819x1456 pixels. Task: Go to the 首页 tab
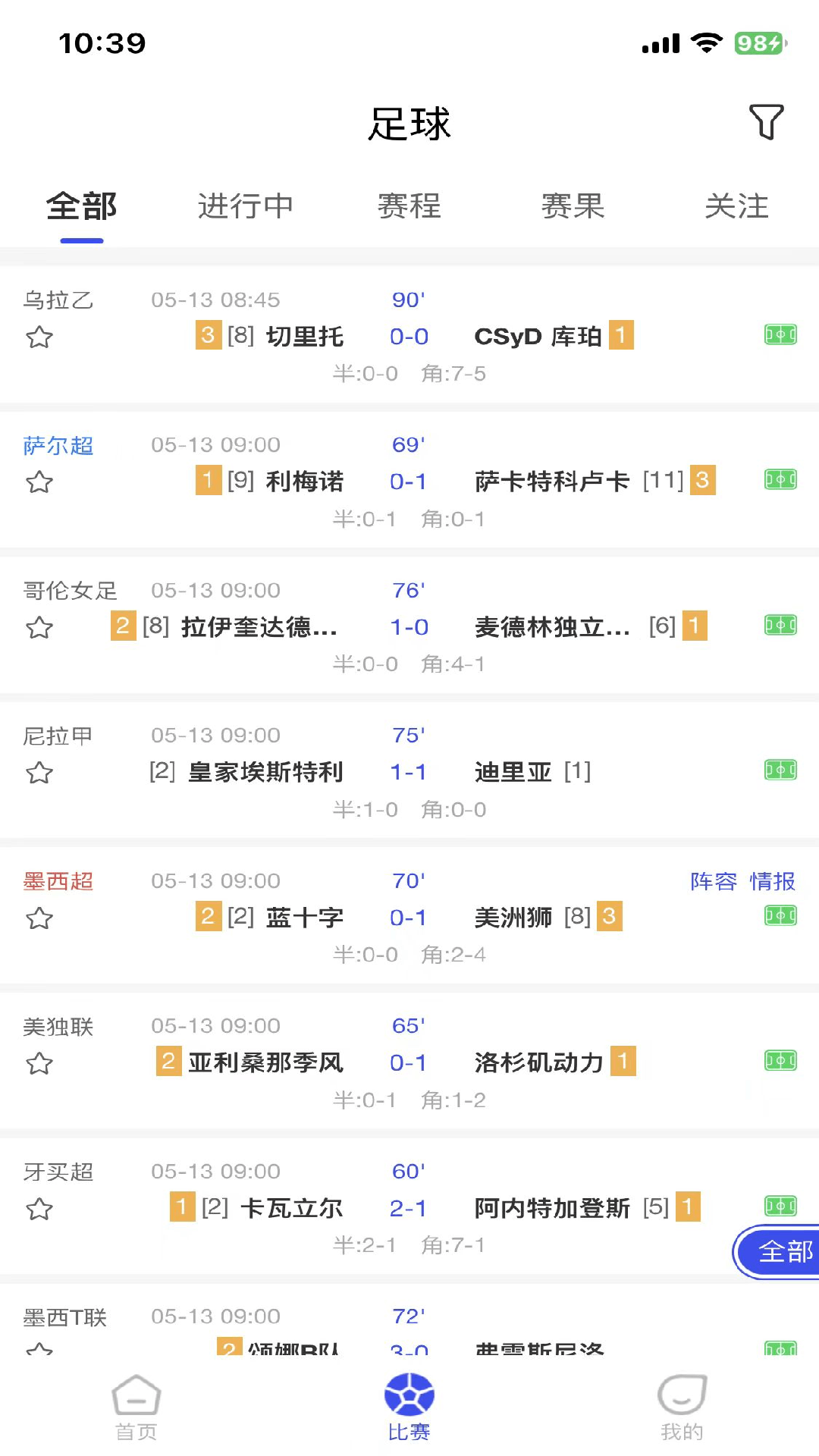[136, 1407]
